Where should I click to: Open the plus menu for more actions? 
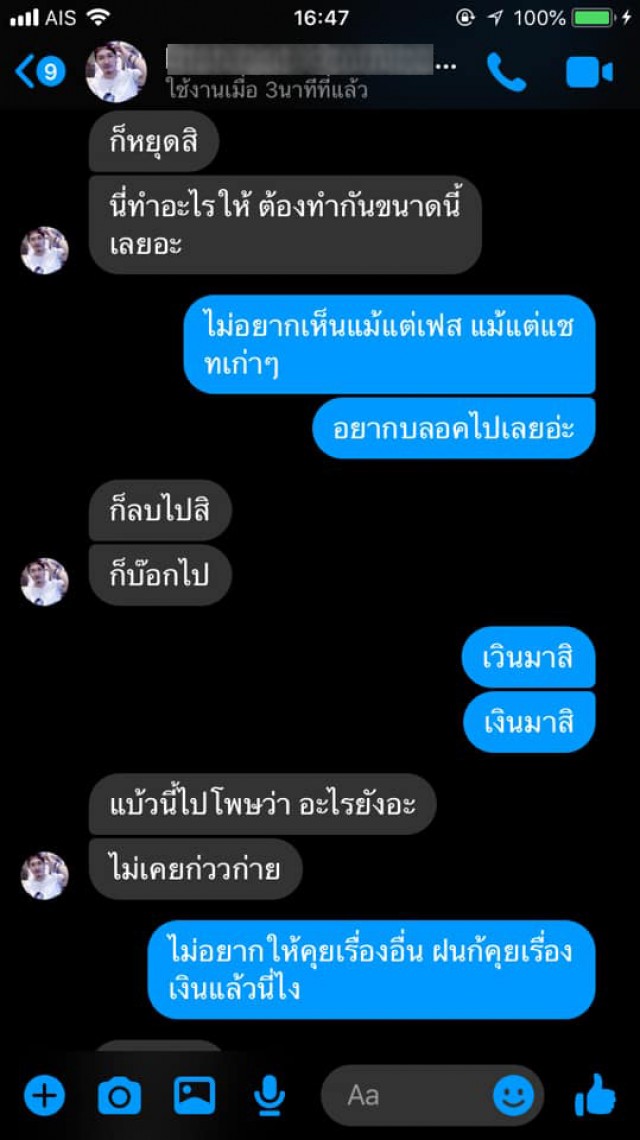pyautogui.click(x=44, y=1096)
